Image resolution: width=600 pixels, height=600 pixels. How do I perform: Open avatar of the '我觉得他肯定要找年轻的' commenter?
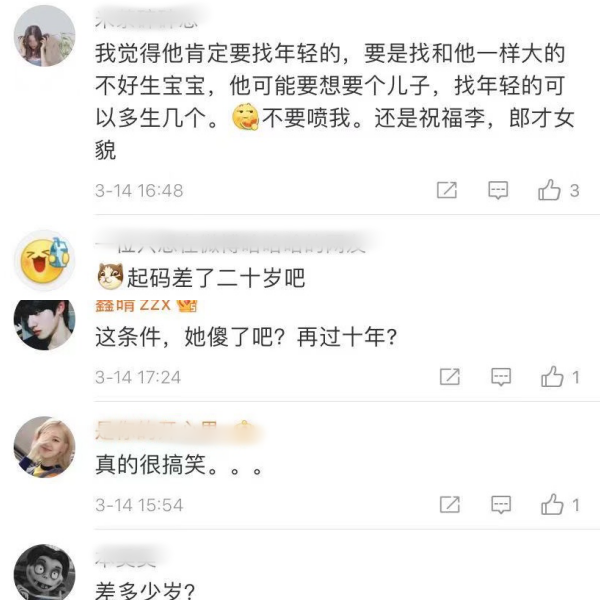tap(44, 36)
